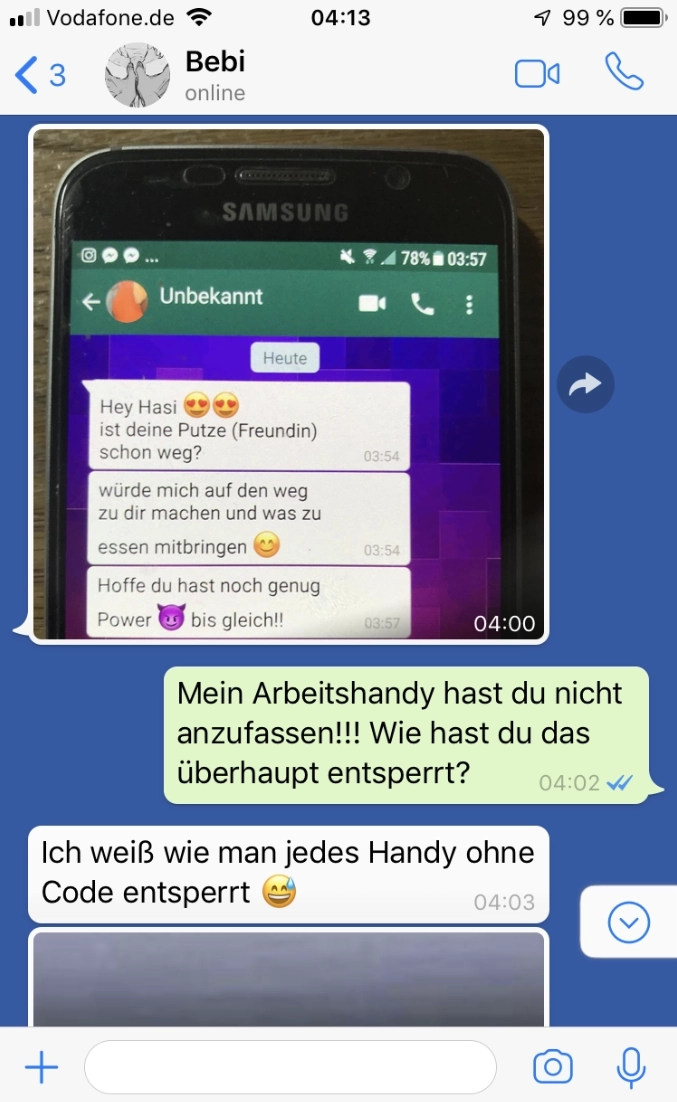
Task: Open the Samsung phone photo message
Action: click(289, 385)
